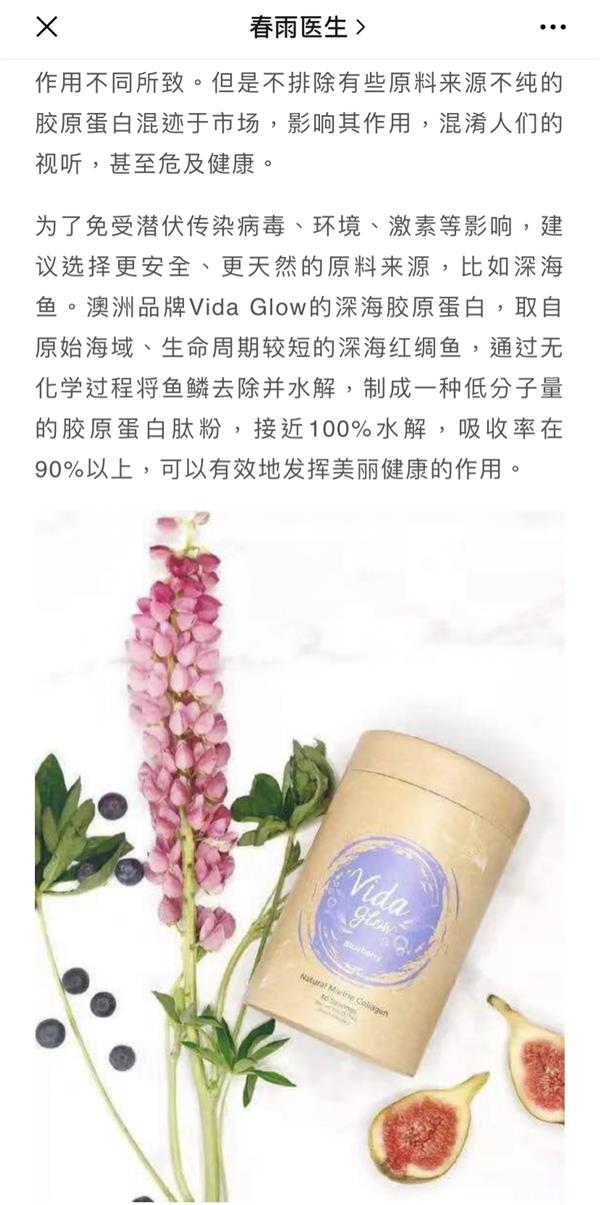Open the three-dot overflow menu
This screenshot has height=1205, width=600.
click(x=553, y=28)
